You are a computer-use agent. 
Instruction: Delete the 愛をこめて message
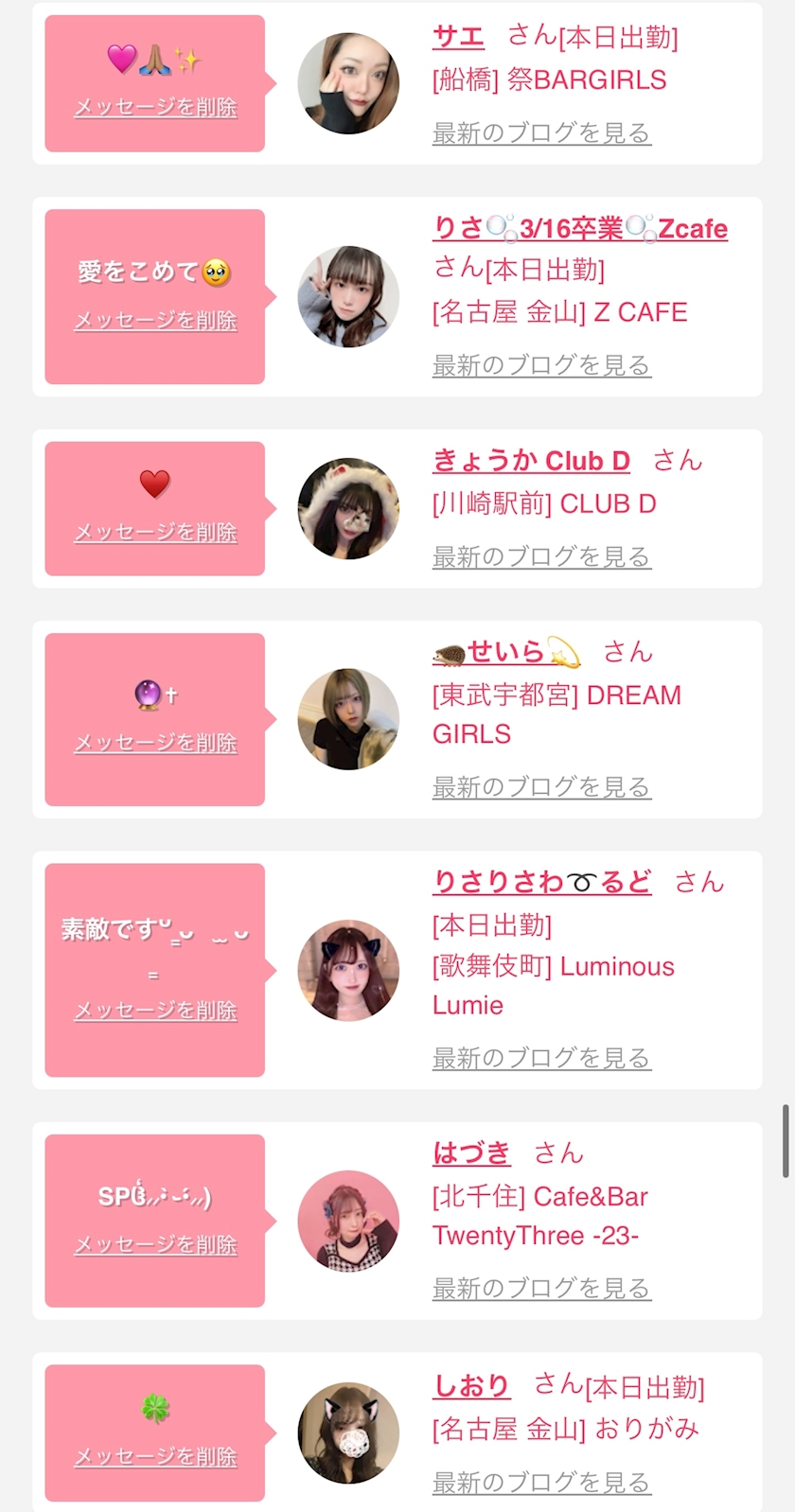[155, 321]
